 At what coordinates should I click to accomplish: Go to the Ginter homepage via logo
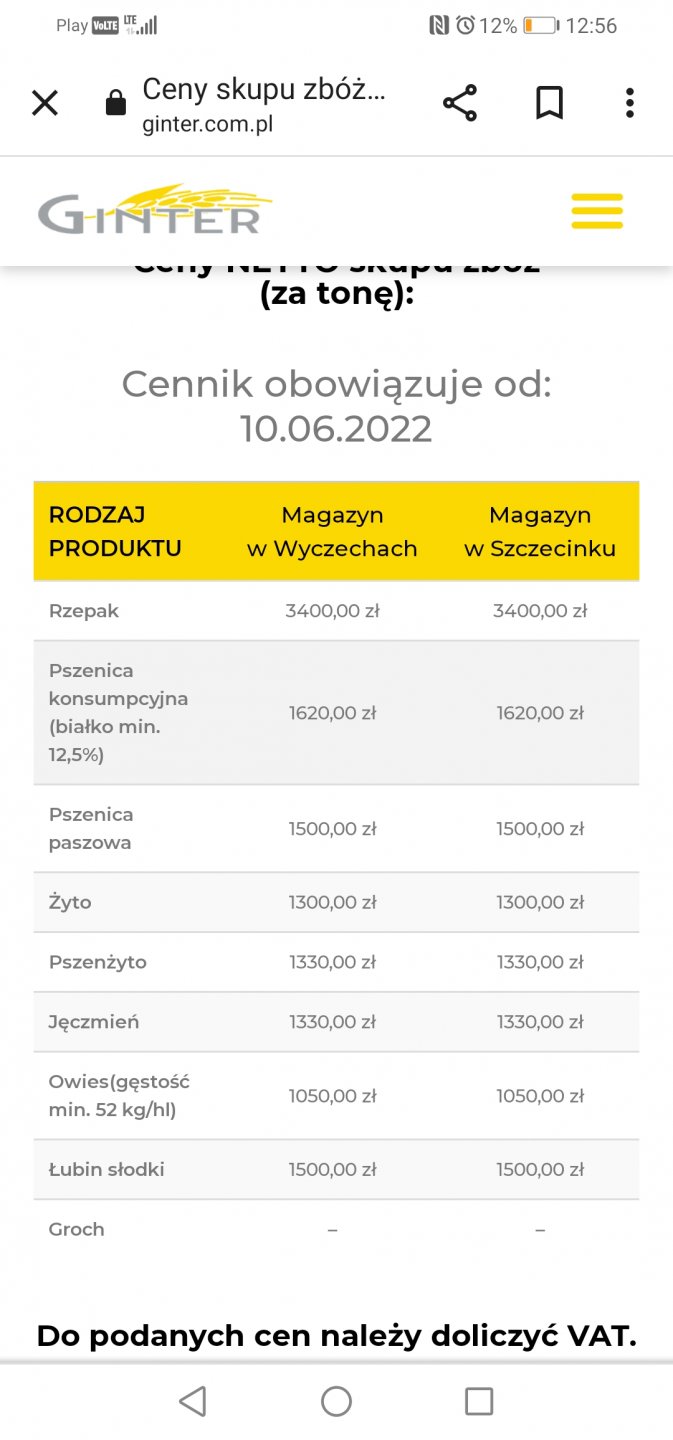[x=155, y=210]
